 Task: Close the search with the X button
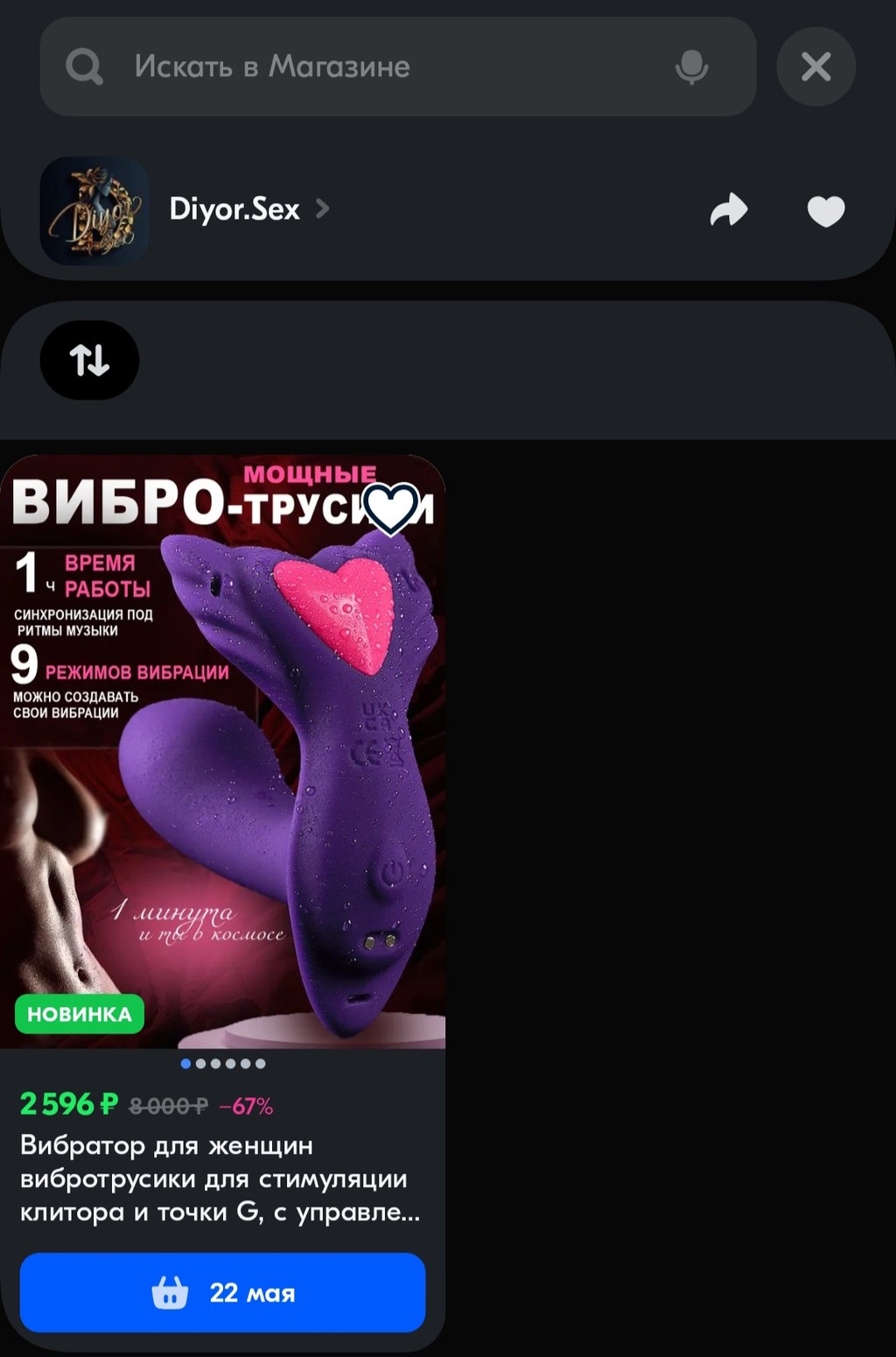pyautogui.click(x=815, y=66)
